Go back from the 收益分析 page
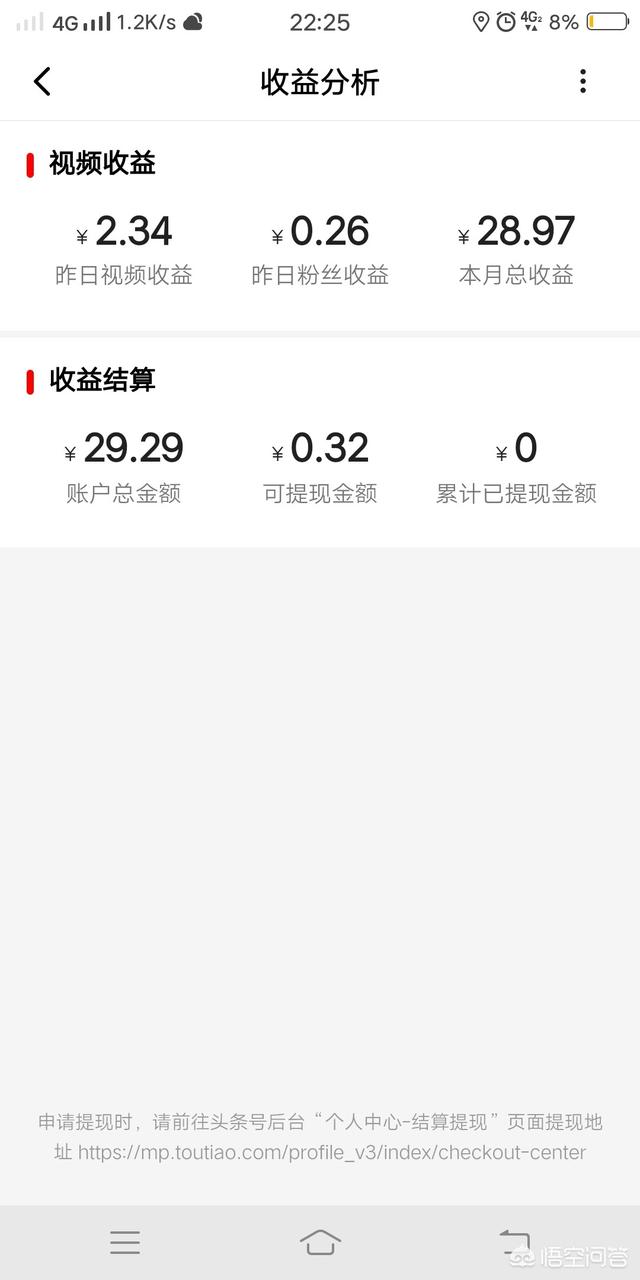 click(x=42, y=82)
